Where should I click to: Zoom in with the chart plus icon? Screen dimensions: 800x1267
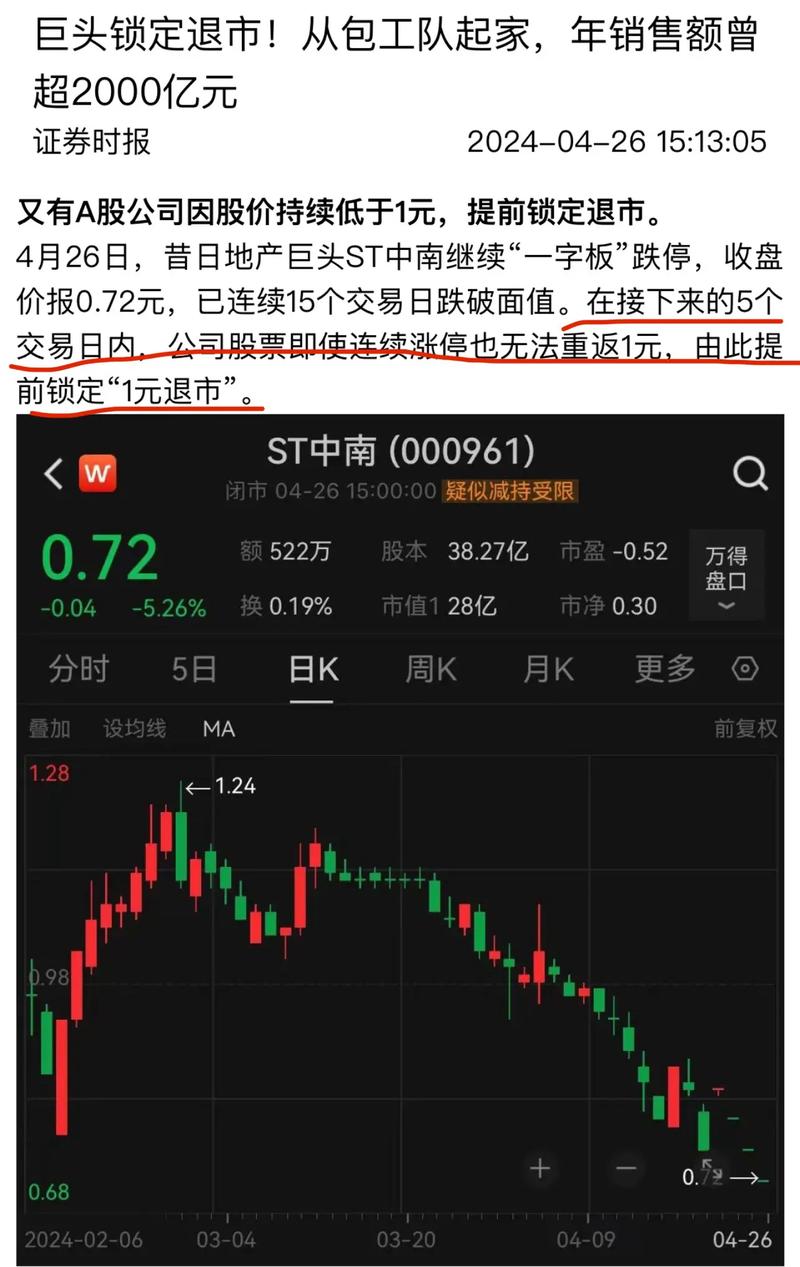tap(538, 1166)
